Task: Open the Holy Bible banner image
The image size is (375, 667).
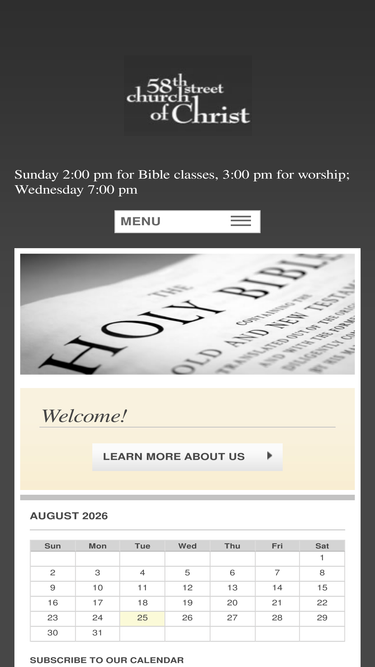Action: pos(188,314)
